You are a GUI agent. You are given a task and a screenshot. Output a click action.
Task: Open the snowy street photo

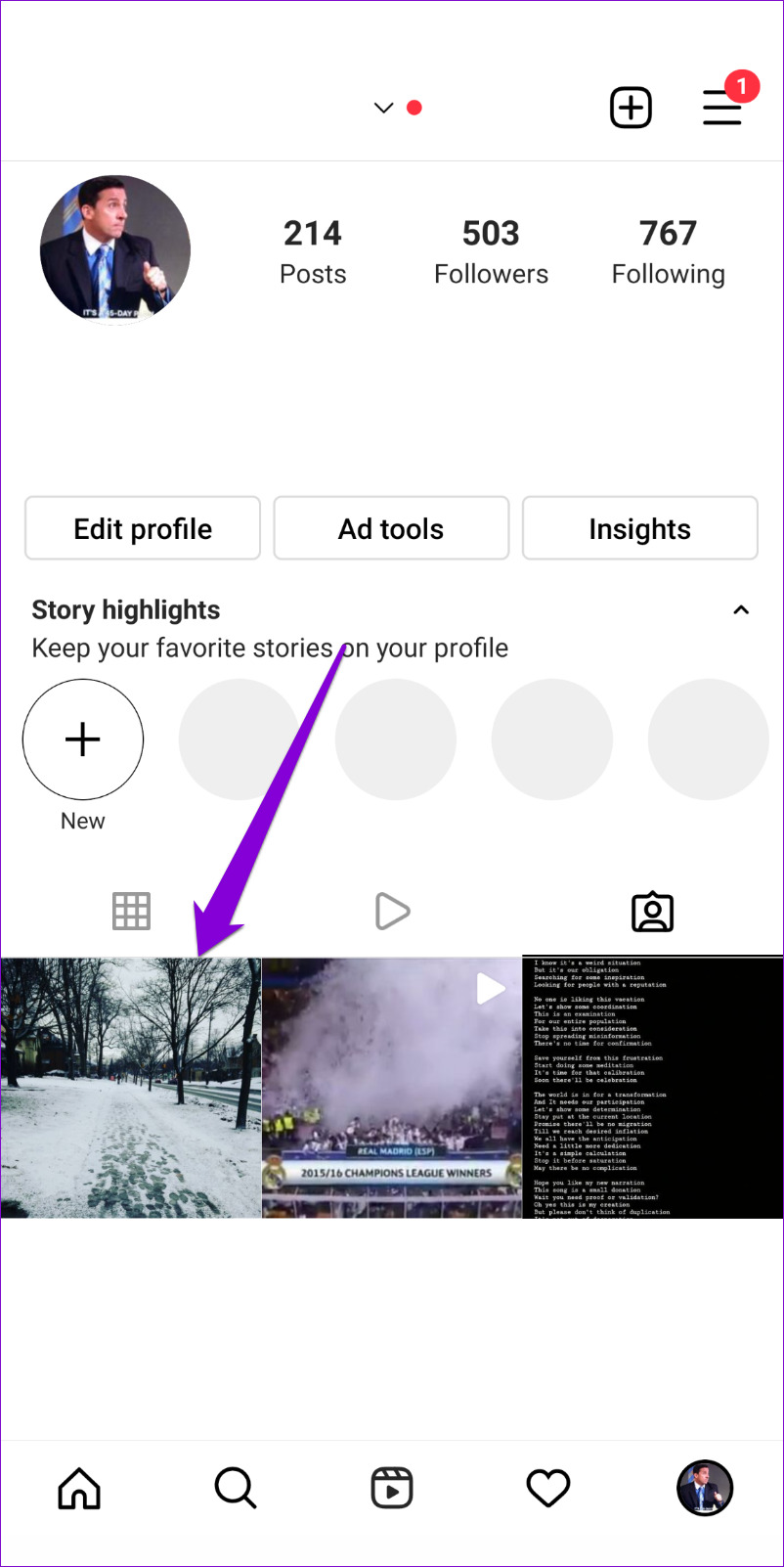pyautogui.click(x=130, y=1088)
